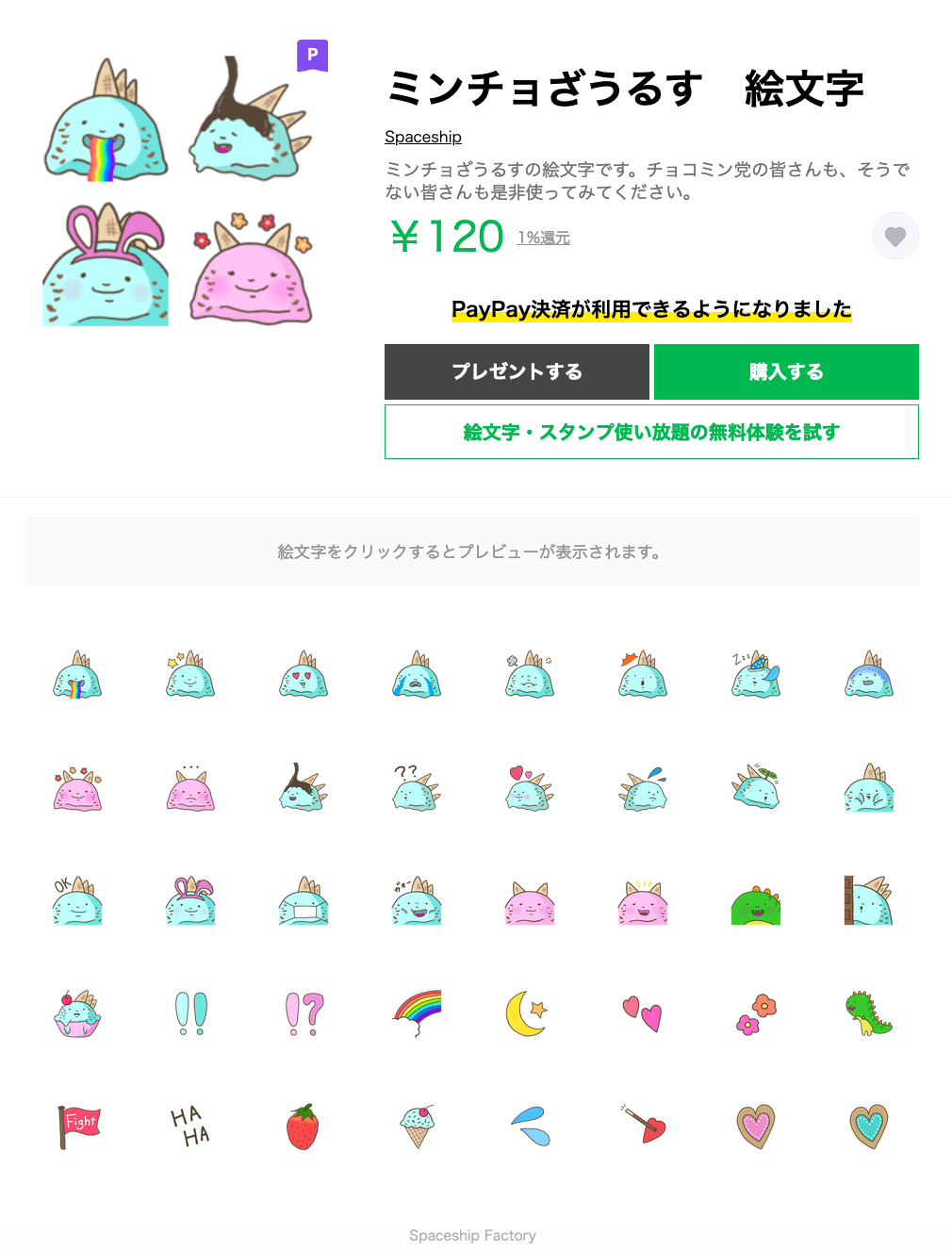Try the free unlimited emoji and sticker trial
The width and height of the screenshot is (952, 1251).
point(651,432)
